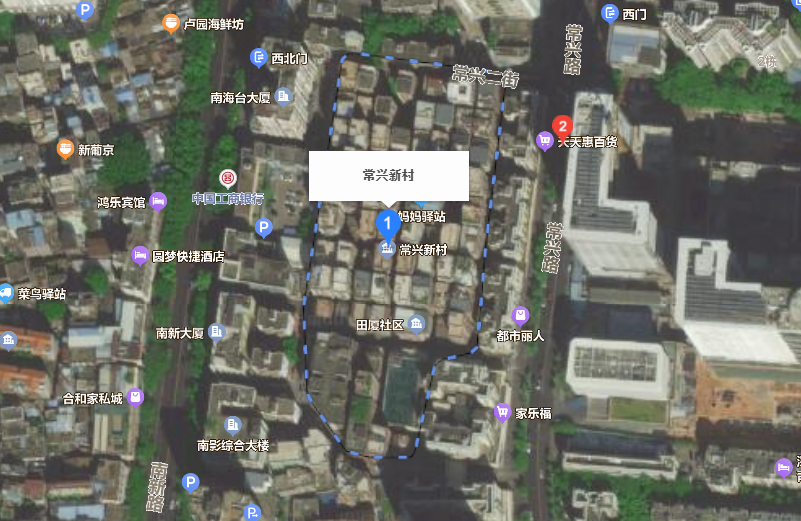Tap the 圆梦快捷酒店 hotel marker
This screenshot has width=801, height=521.
click(x=140, y=255)
